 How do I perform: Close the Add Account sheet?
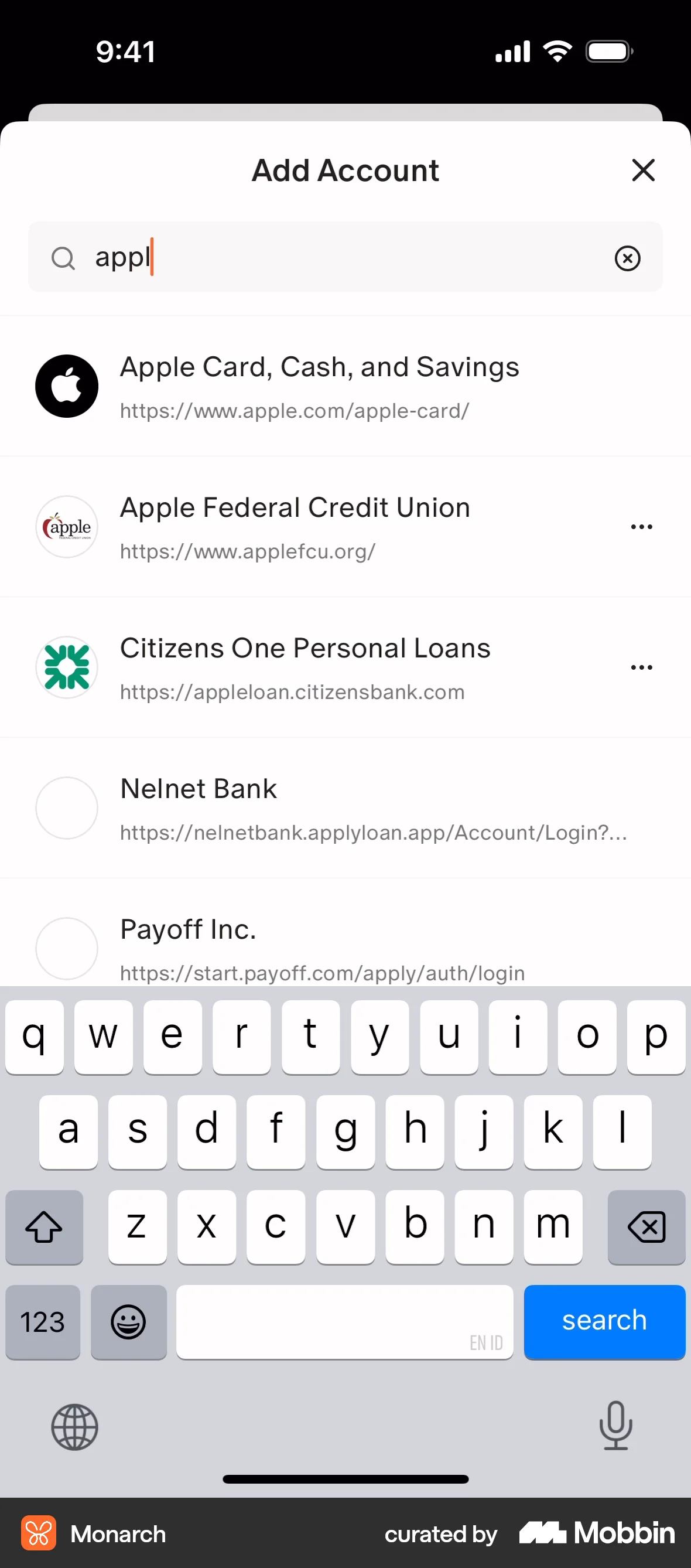click(x=643, y=171)
